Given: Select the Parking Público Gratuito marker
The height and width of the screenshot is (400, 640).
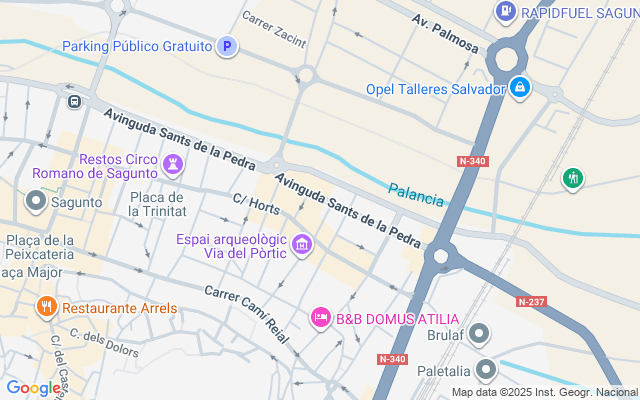Looking at the screenshot, I should [229, 46].
